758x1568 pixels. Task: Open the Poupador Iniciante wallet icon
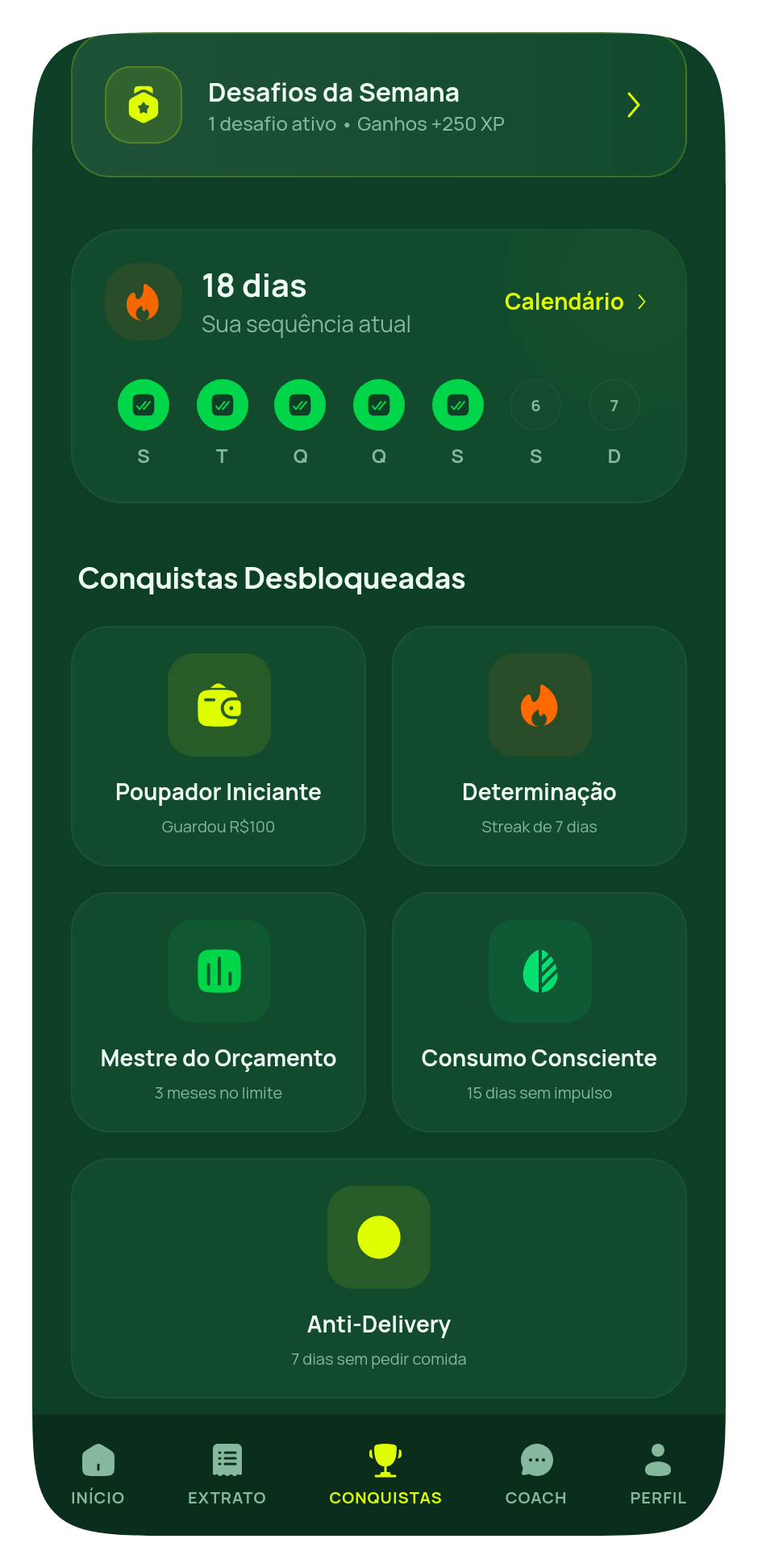(x=219, y=705)
